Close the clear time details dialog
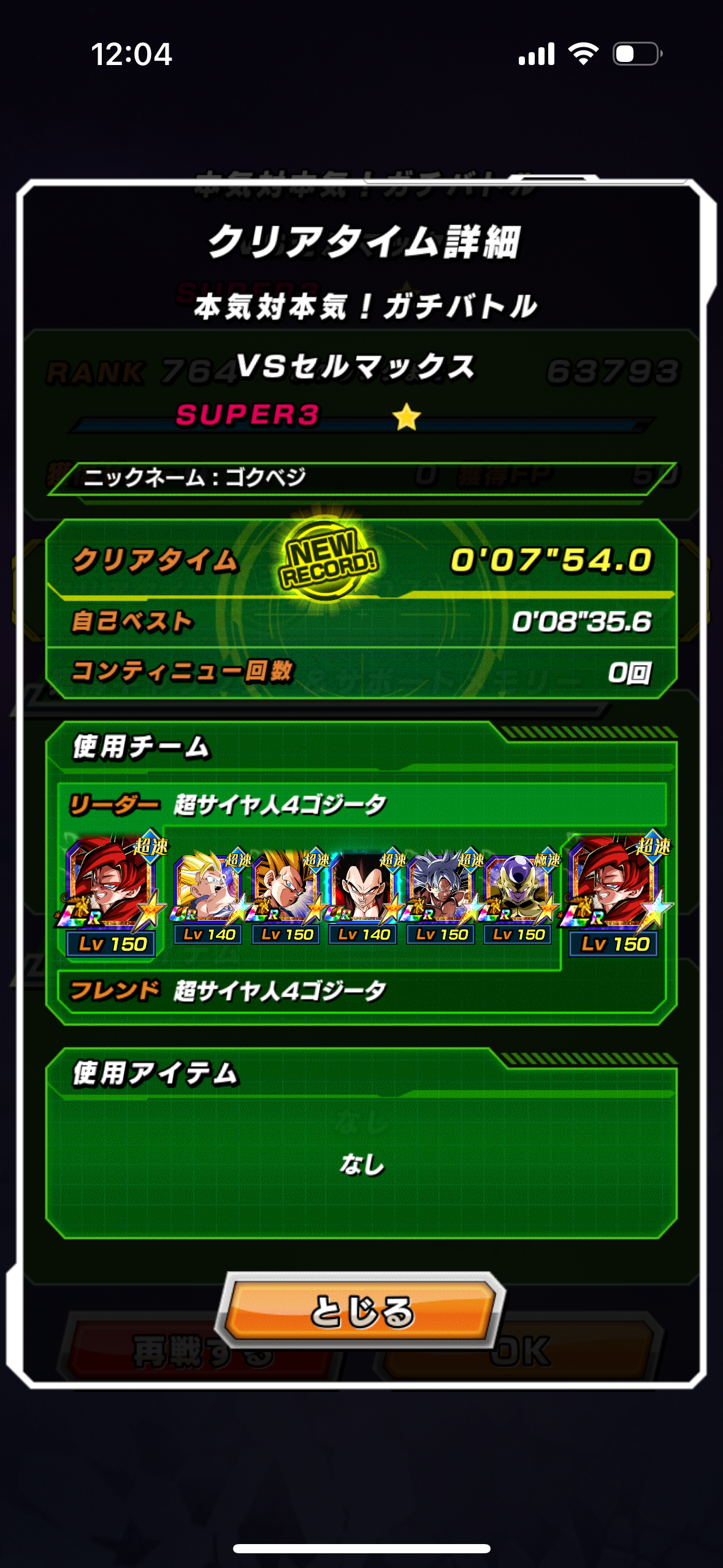Screen dimensions: 723x1568 click(x=362, y=1311)
